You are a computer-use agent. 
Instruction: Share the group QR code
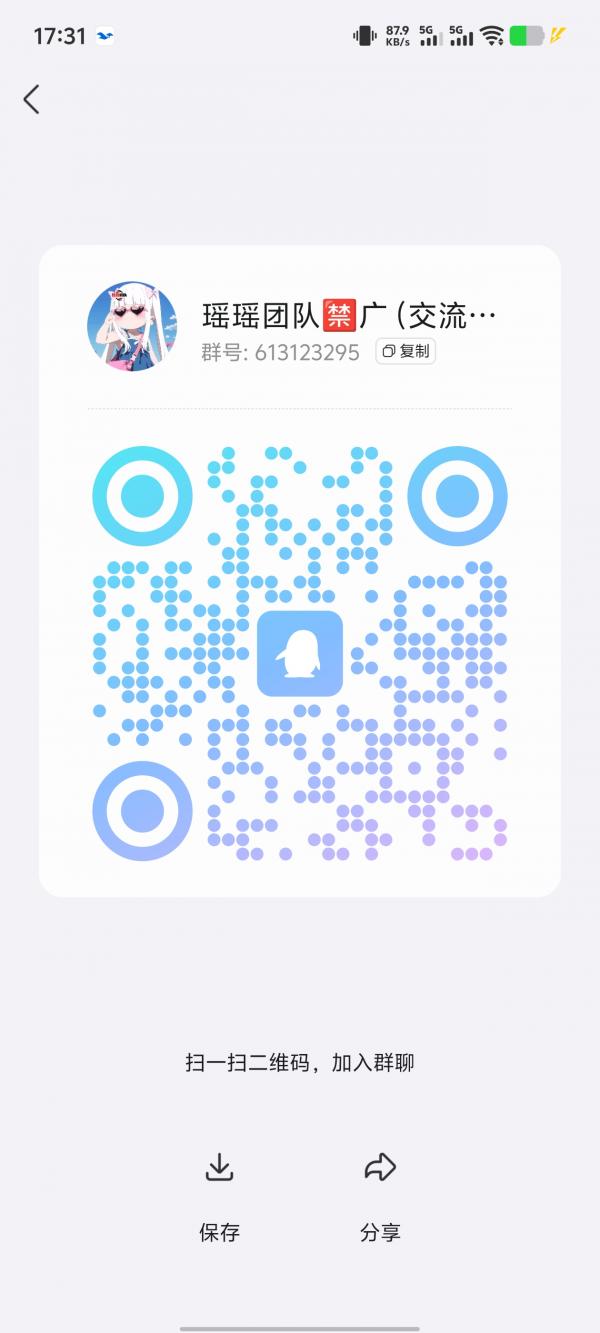coord(380,1196)
